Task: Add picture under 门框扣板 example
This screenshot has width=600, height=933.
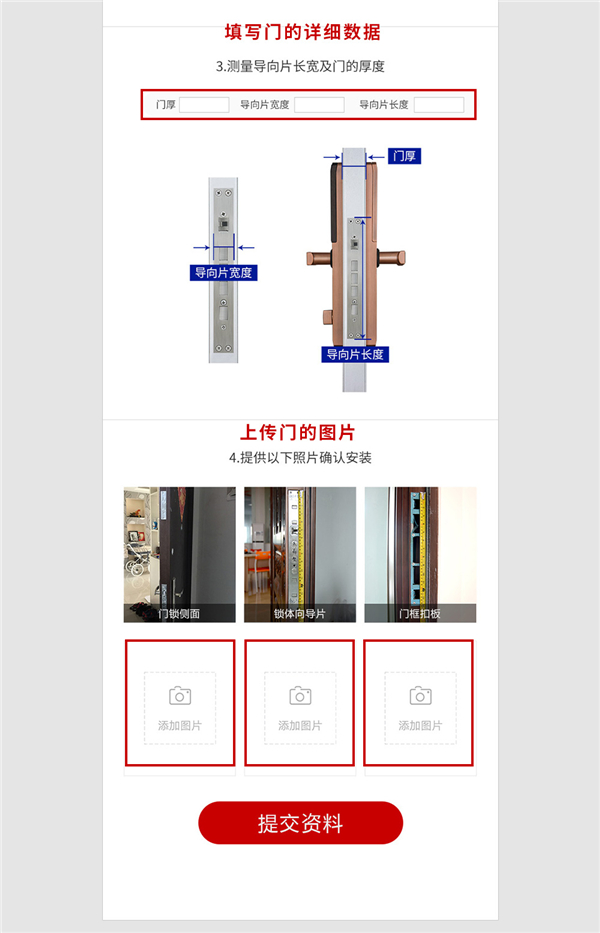Action: click(x=420, y=707)
